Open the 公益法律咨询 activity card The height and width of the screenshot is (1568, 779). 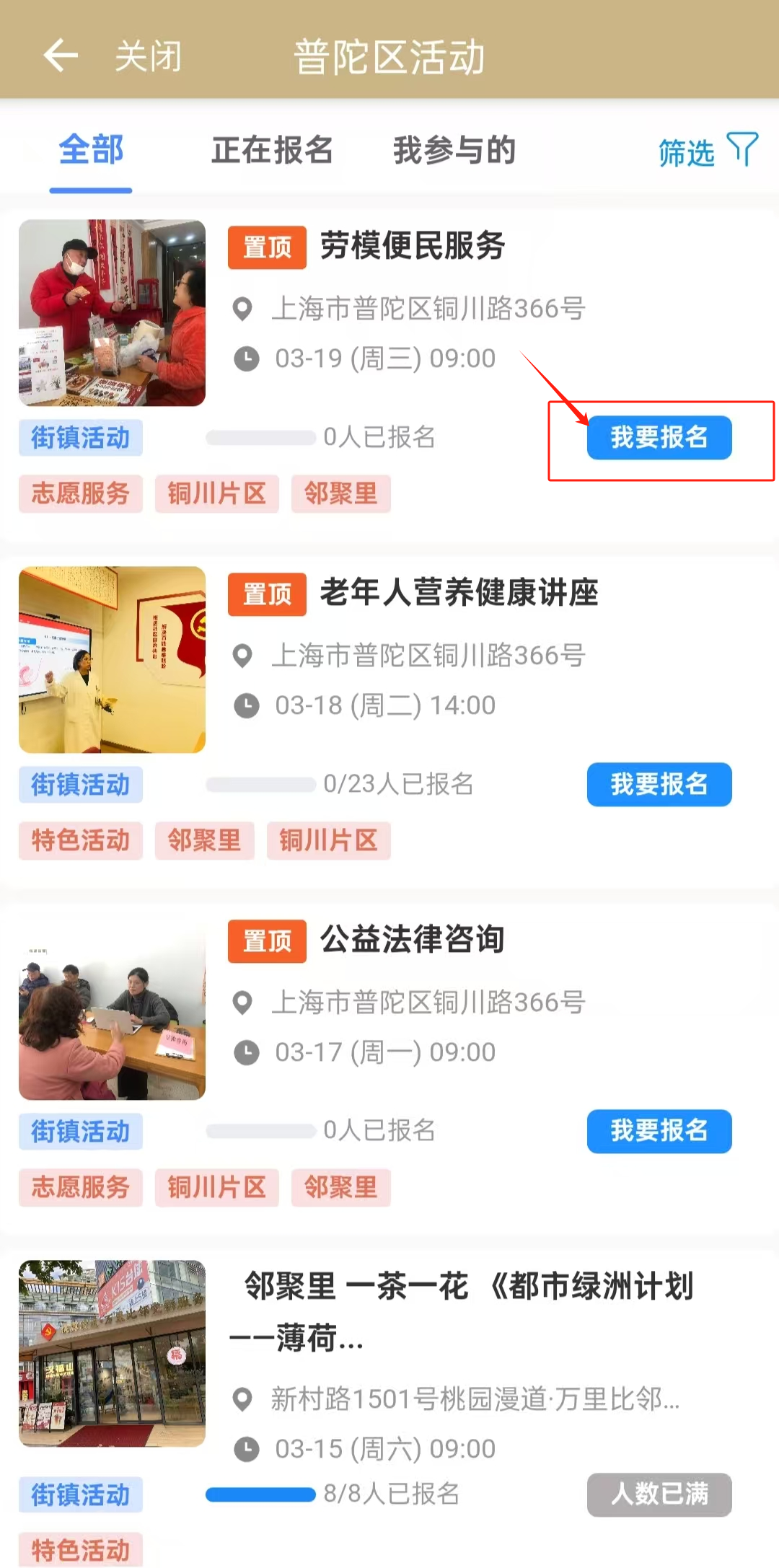[x=412, y=940]
